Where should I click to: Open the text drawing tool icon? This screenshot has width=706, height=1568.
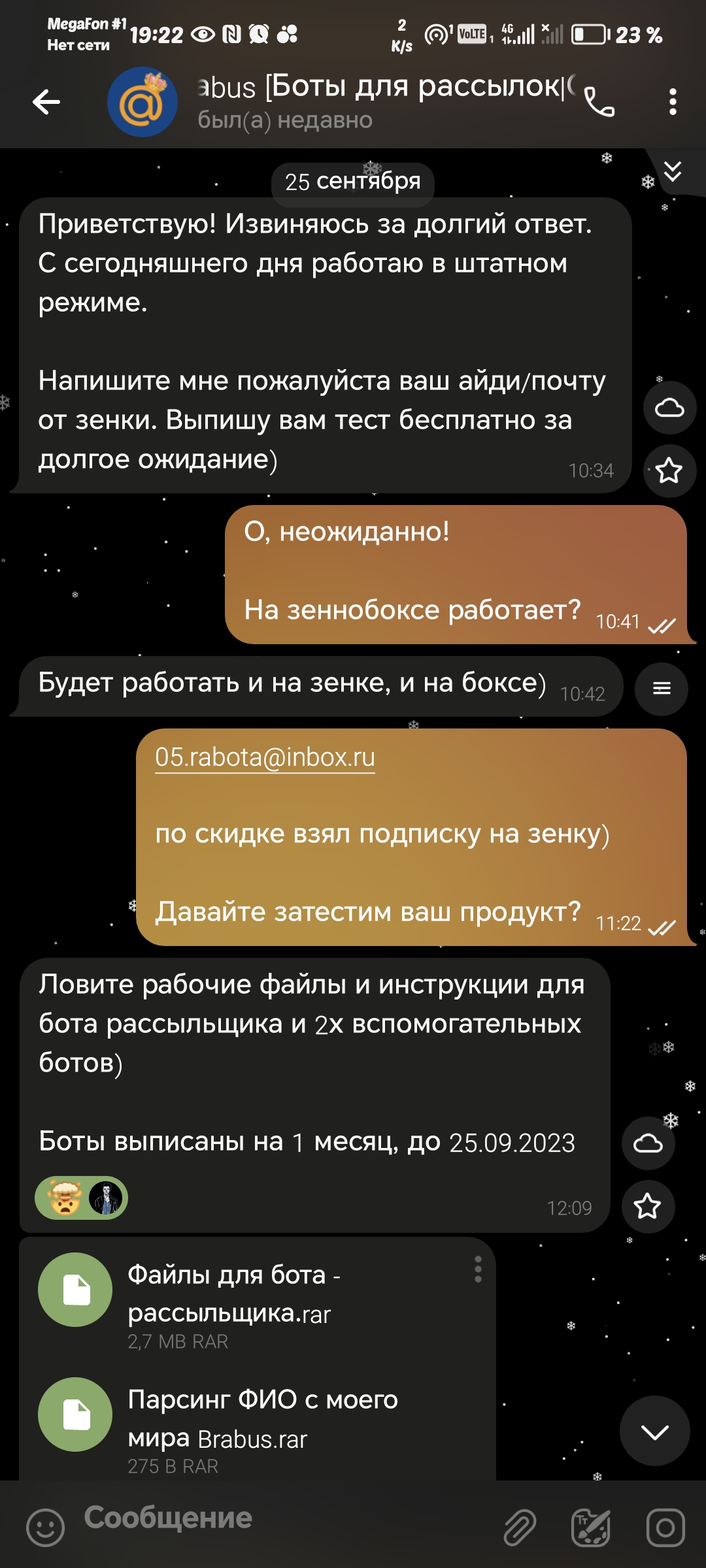[591, 1527]
